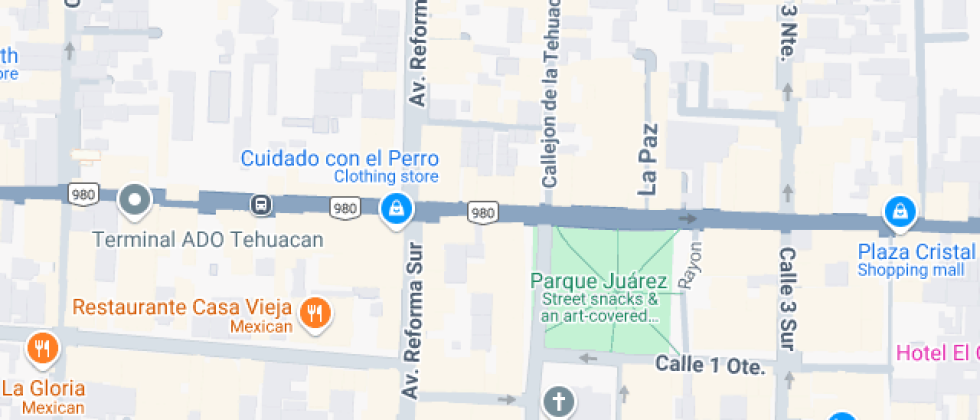The width and height of the screenshot is (980, 420).
Task: Tap Restaurante Casa Vieja restaurant marker
Action: coord(316,313)
